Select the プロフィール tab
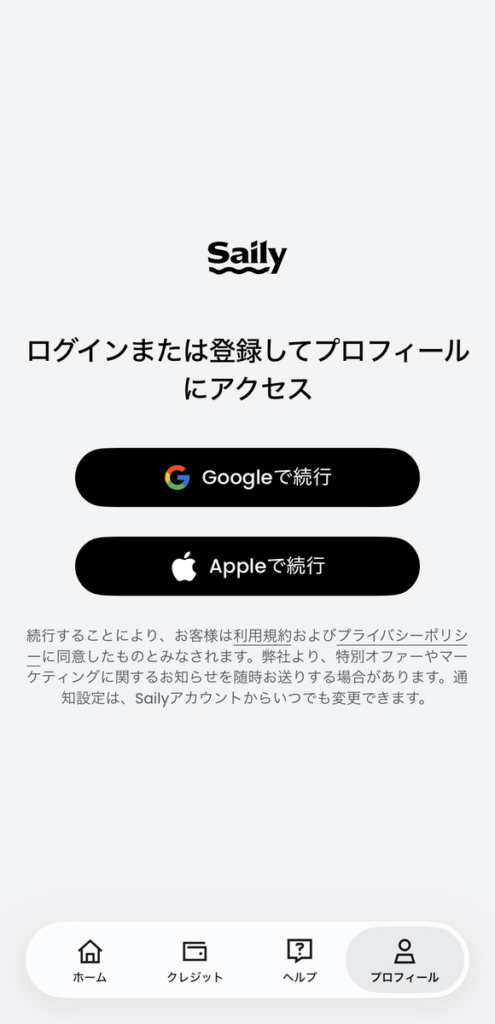Viewport: 495px width, 1024px height. 404,961
